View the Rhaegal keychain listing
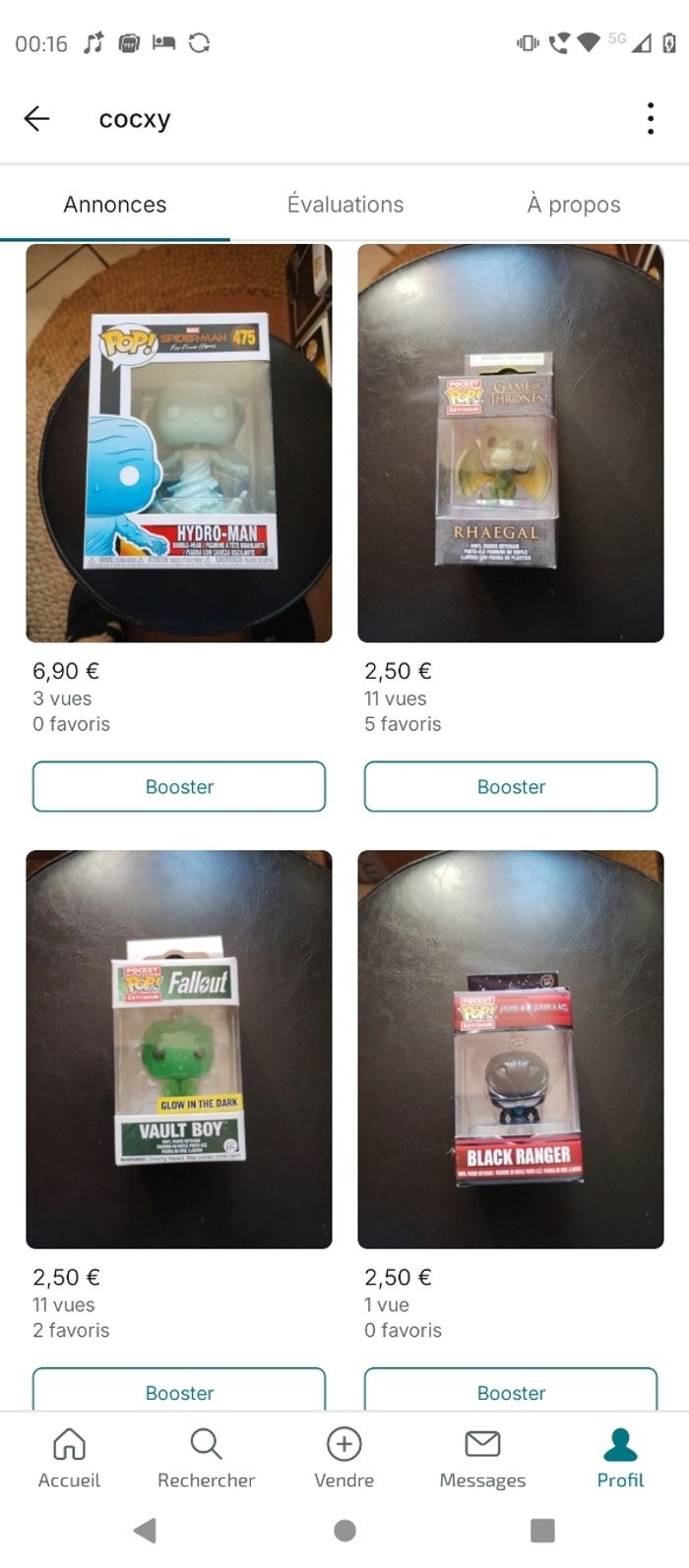Screen dimensions: 689x1568 pyautogui.click(x=511, y=444)
